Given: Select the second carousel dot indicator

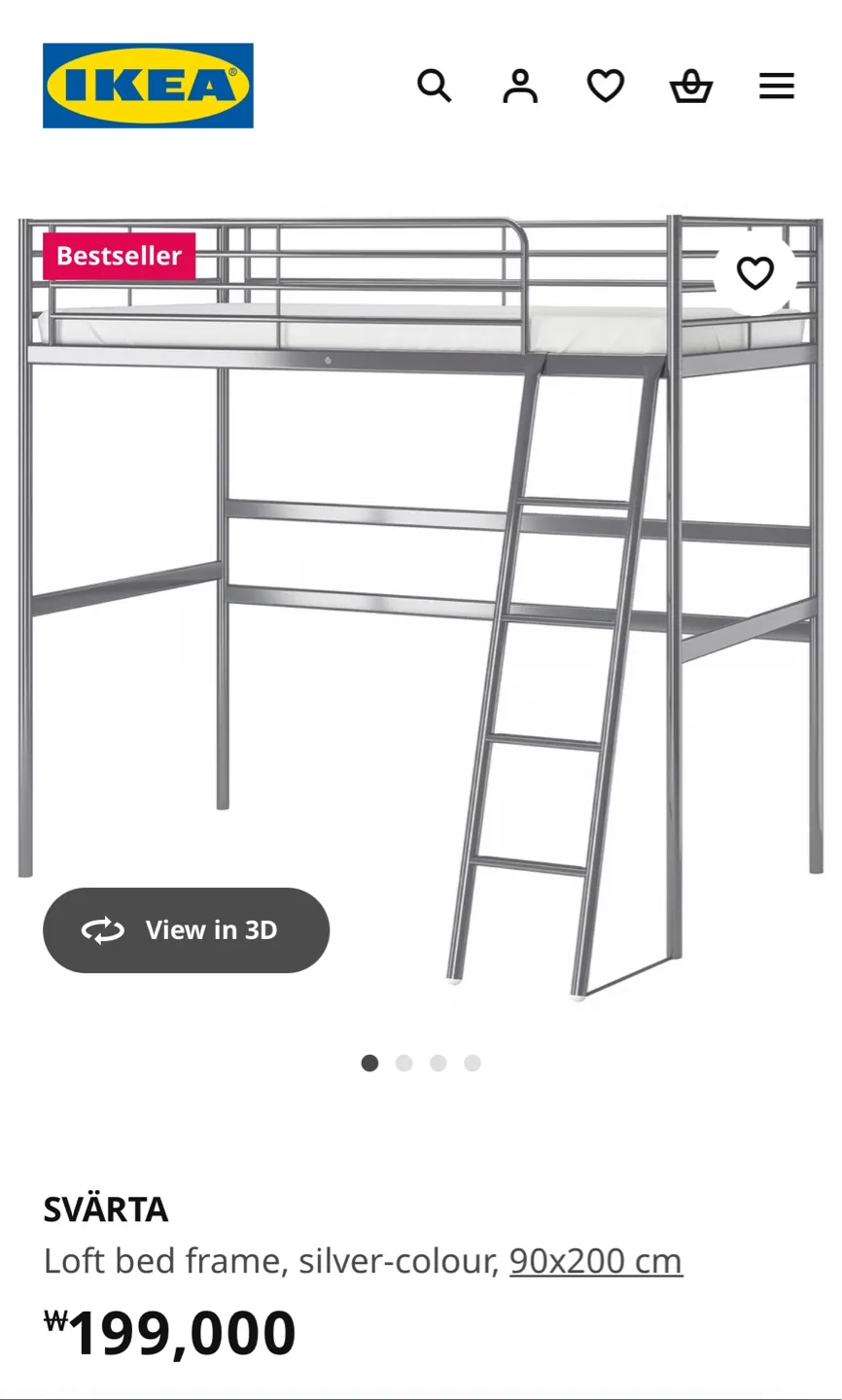Looking at the screenshot, I should [x=403, y=1063].
